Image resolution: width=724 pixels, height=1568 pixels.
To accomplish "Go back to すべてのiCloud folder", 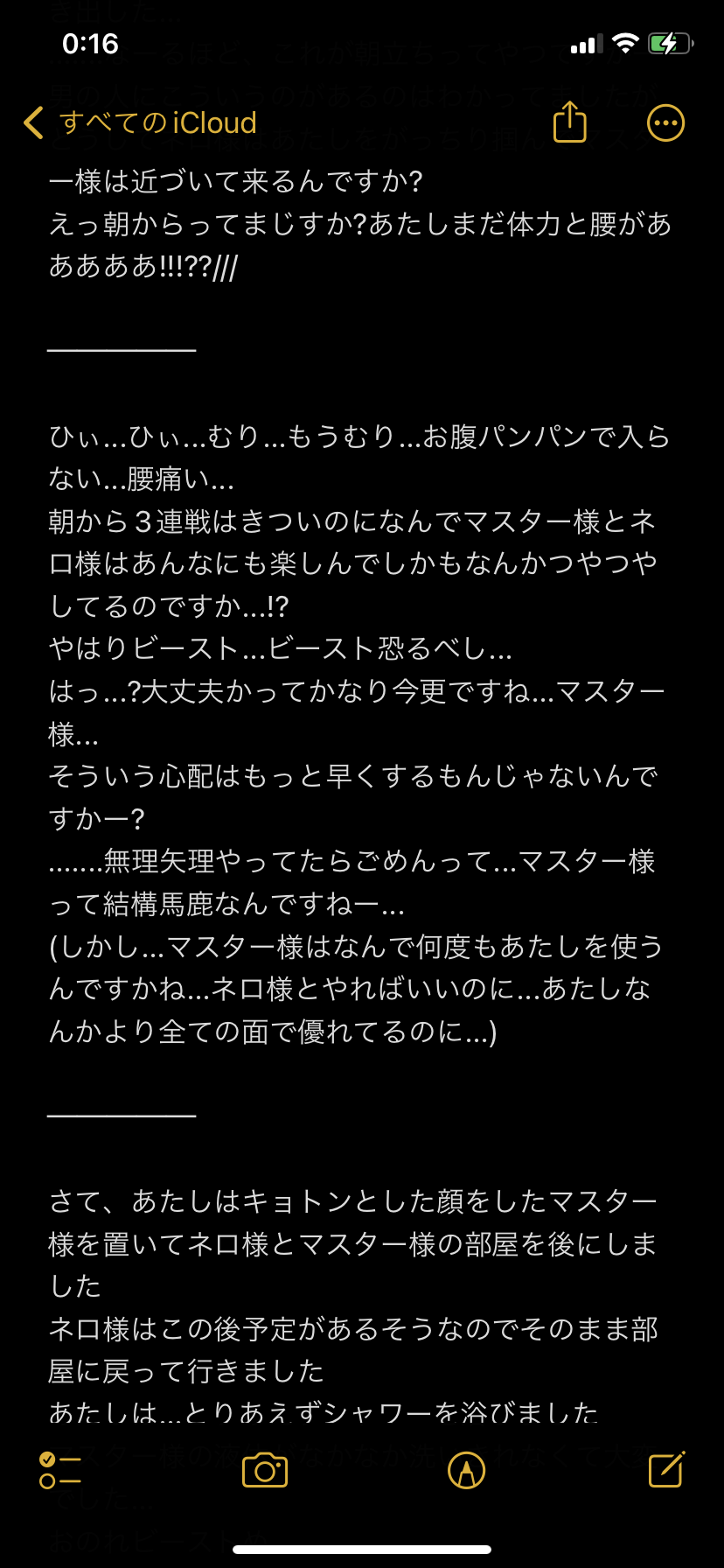I will (140, 123).
